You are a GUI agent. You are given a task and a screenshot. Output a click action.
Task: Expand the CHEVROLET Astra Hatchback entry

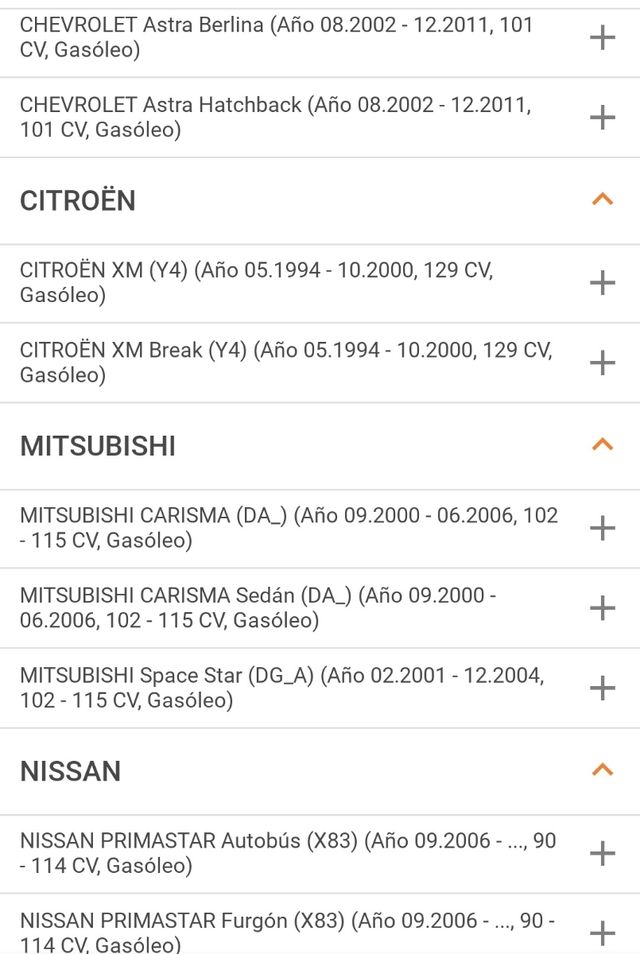tap(602, 118)
